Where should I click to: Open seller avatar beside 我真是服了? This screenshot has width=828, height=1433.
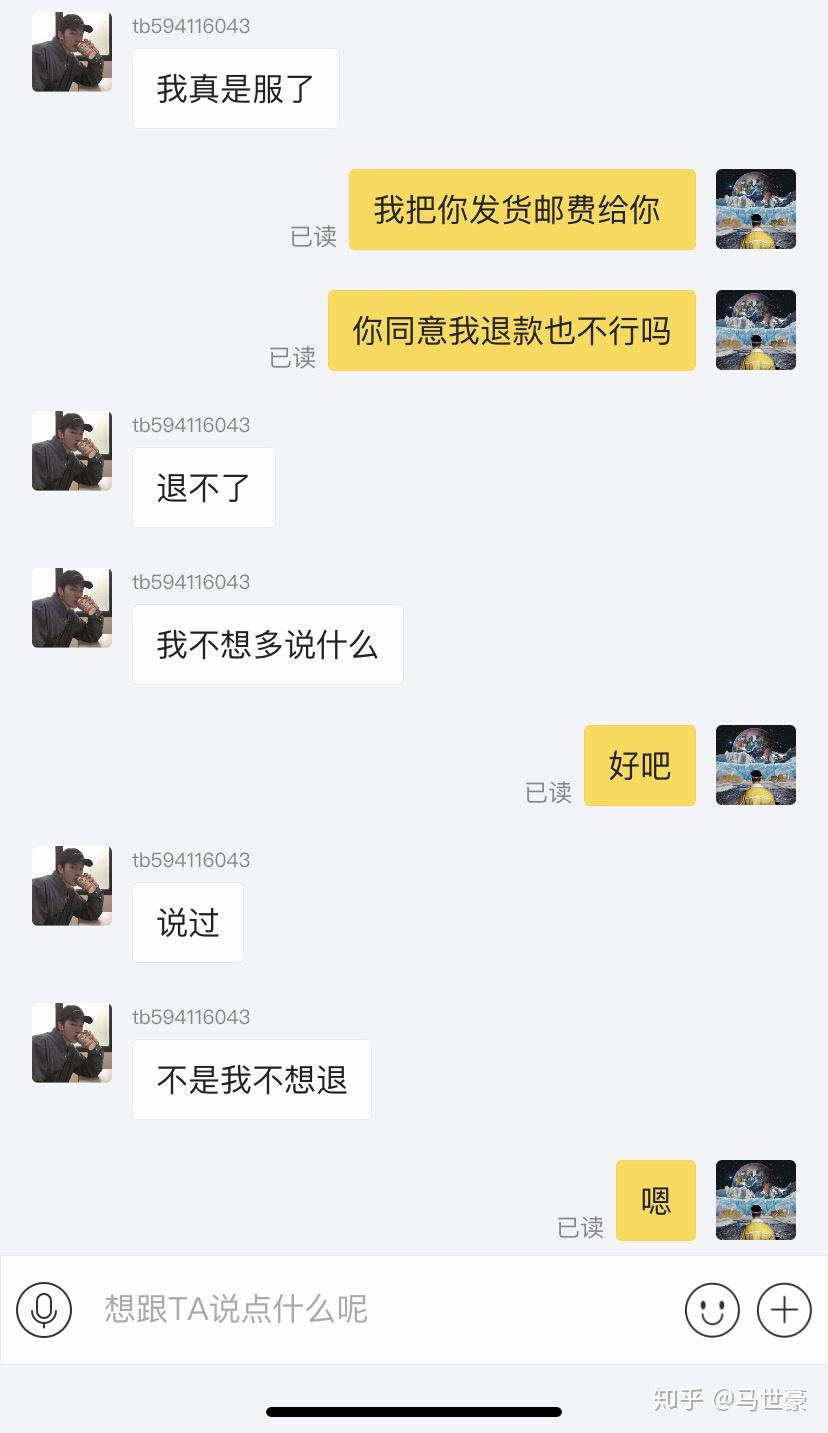(x=72, y=52)
